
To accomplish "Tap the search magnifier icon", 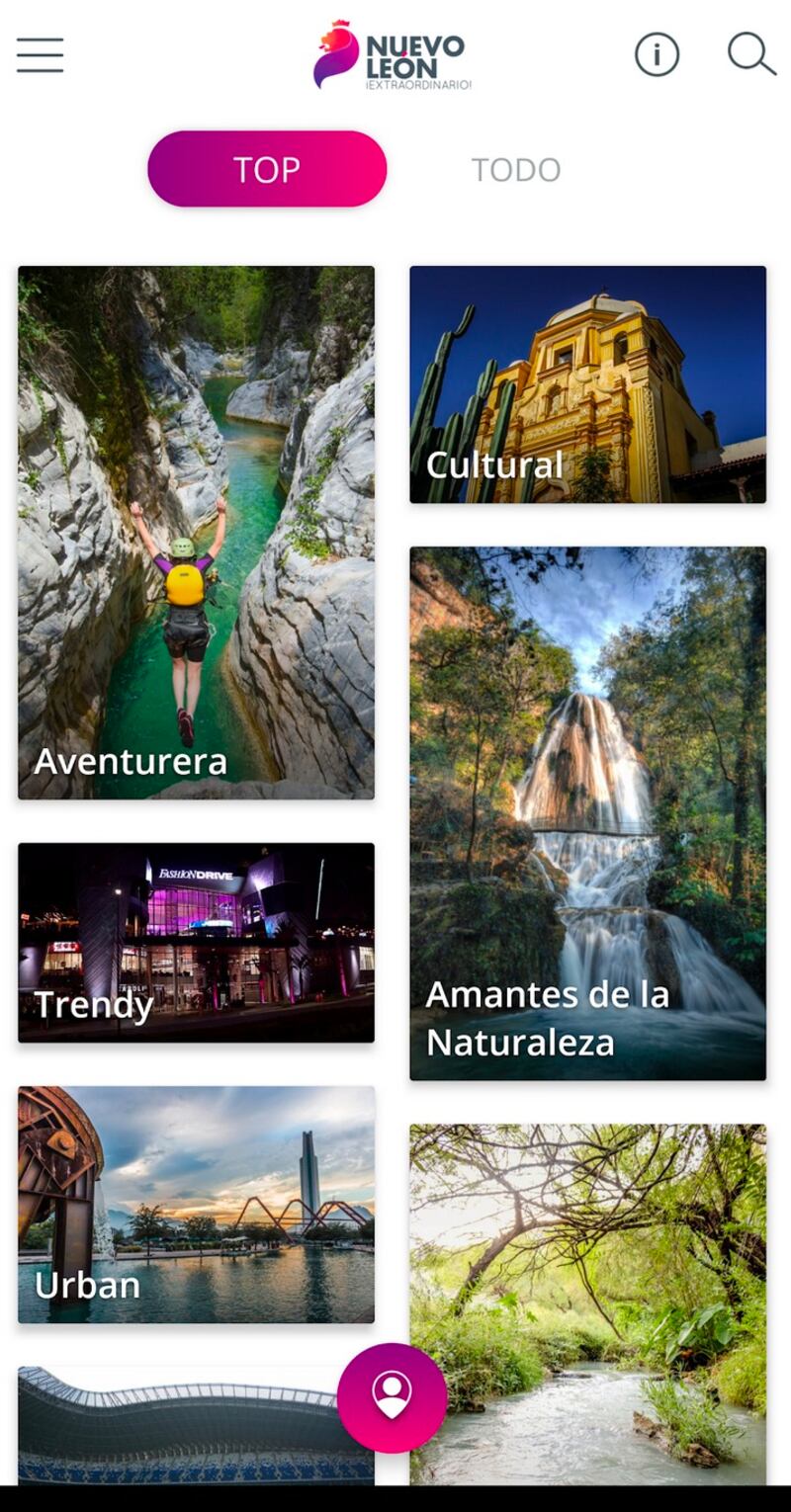I will click(x=750, y=54).
